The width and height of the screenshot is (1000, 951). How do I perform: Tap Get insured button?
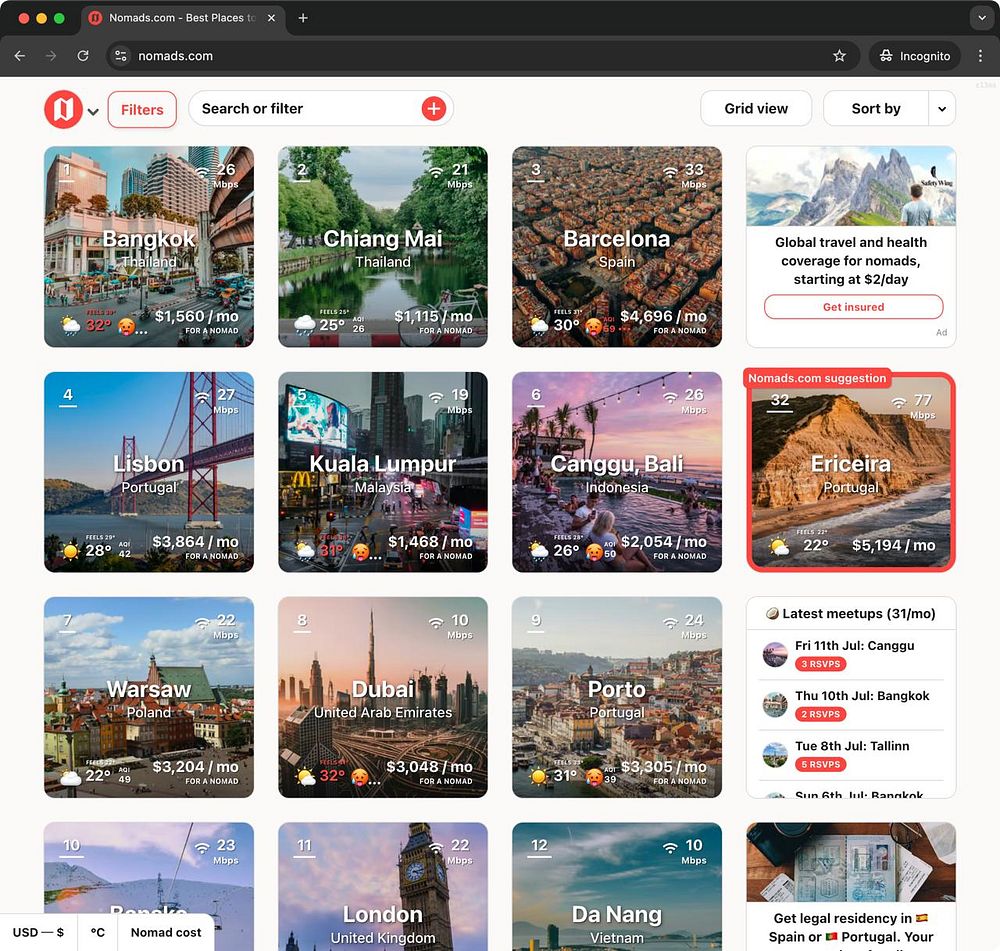pyautogui.click(x=853, y=307)
